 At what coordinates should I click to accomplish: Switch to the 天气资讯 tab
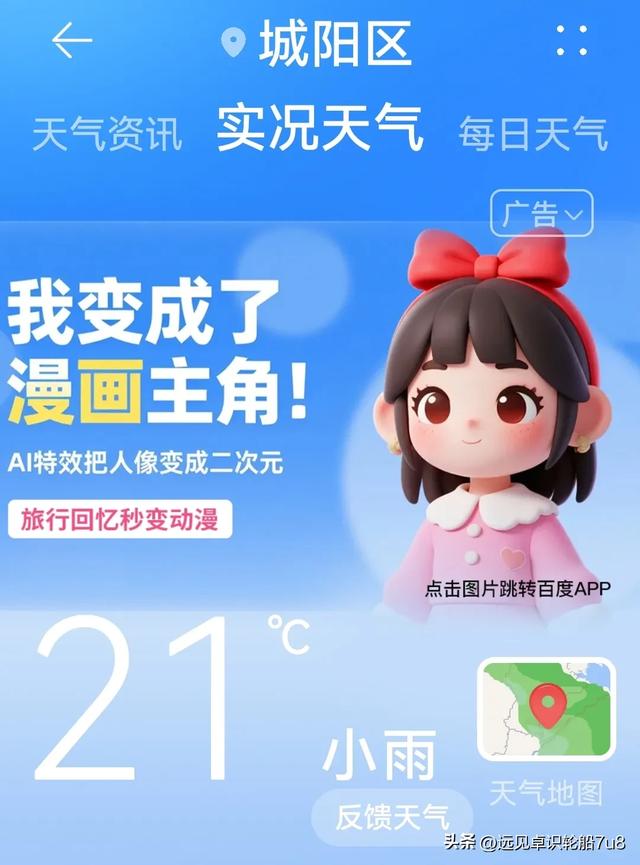click(x=107, y=133)
